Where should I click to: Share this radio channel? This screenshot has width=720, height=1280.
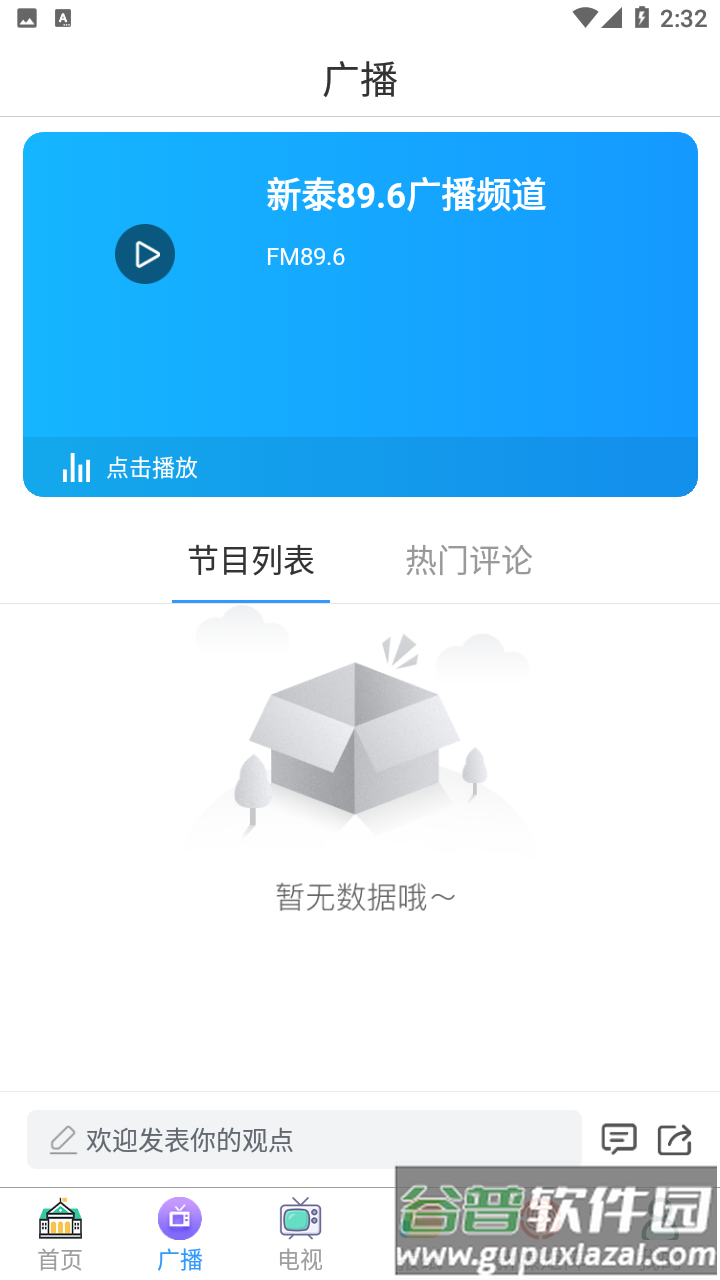tap(675, 1139)
